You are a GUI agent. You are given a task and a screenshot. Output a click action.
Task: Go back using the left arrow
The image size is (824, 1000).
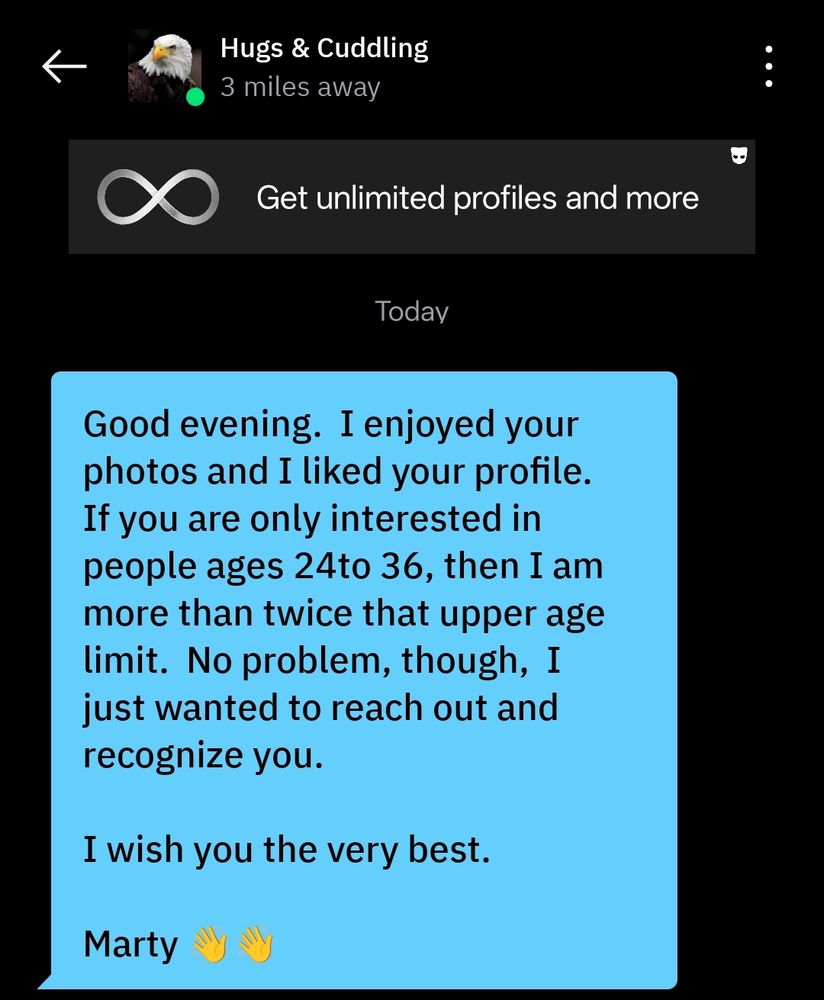click(63, 66)
